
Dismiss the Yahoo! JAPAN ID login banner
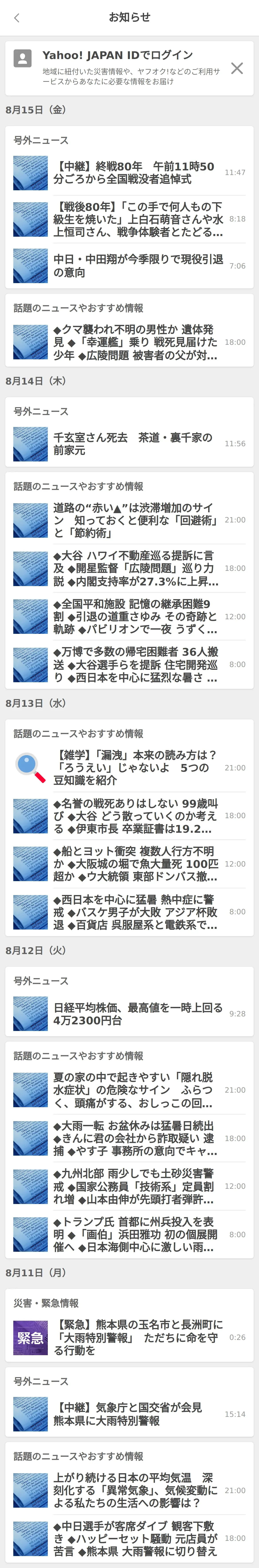pos(237,68)
